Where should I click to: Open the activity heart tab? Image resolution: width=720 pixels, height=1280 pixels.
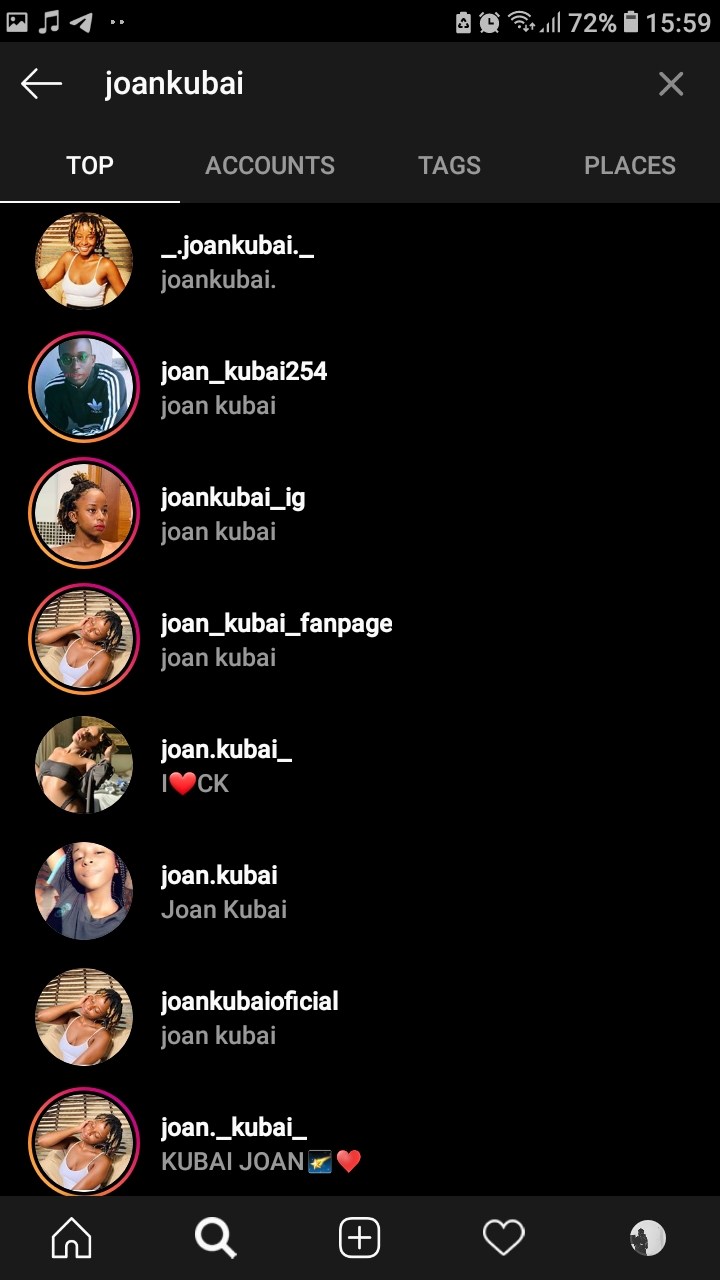[x=504, y=1239]
